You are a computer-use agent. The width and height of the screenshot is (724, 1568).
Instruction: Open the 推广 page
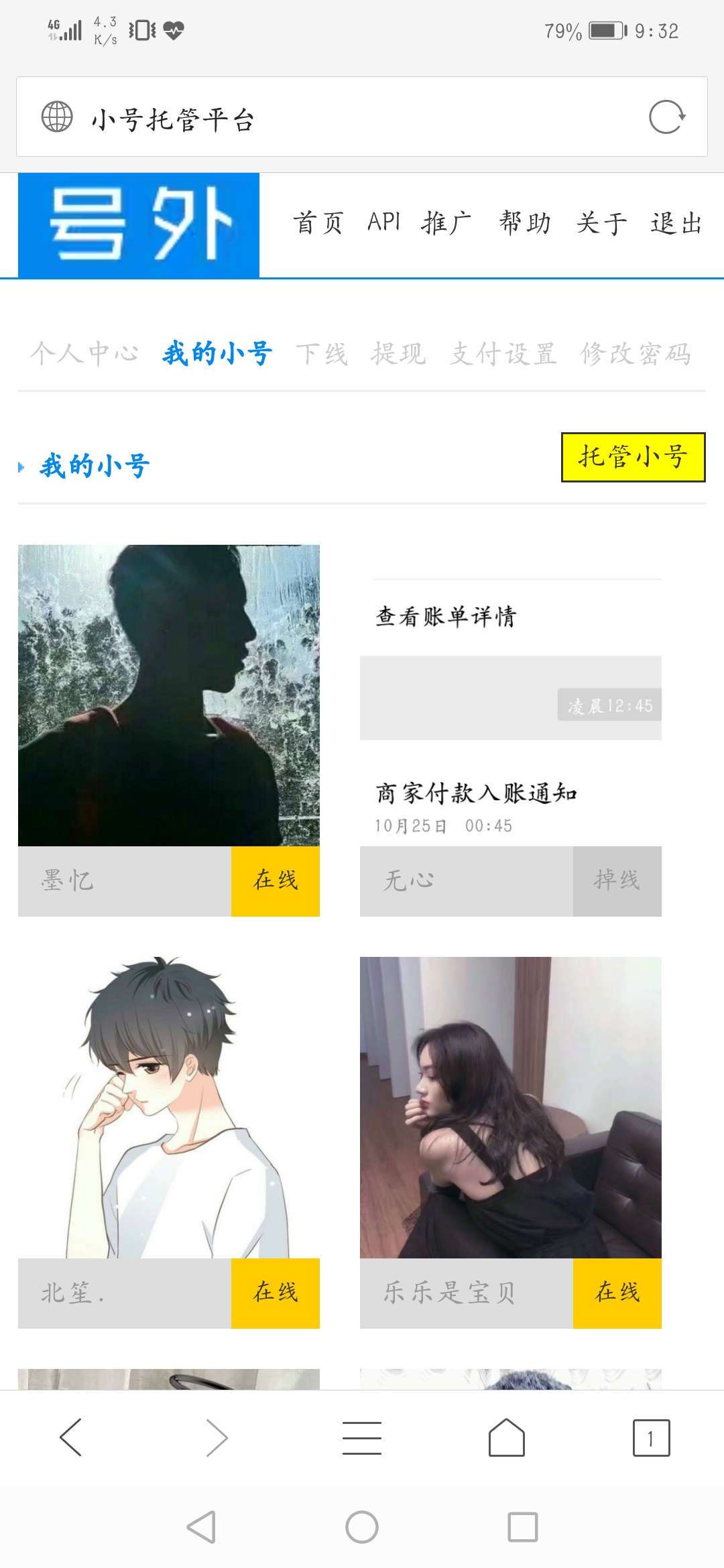446,222
